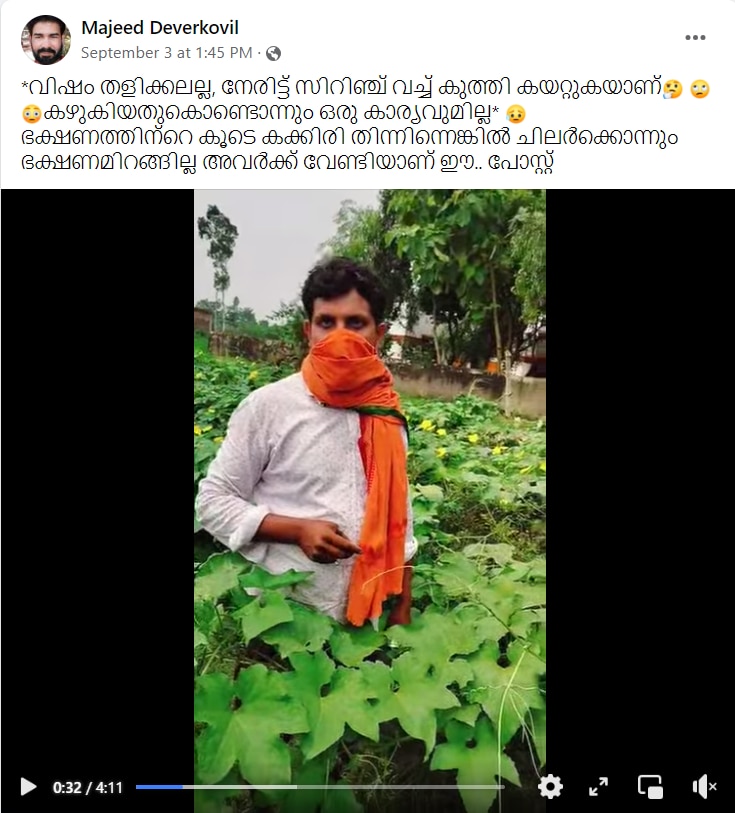Open video settings gear

[550, 787]
